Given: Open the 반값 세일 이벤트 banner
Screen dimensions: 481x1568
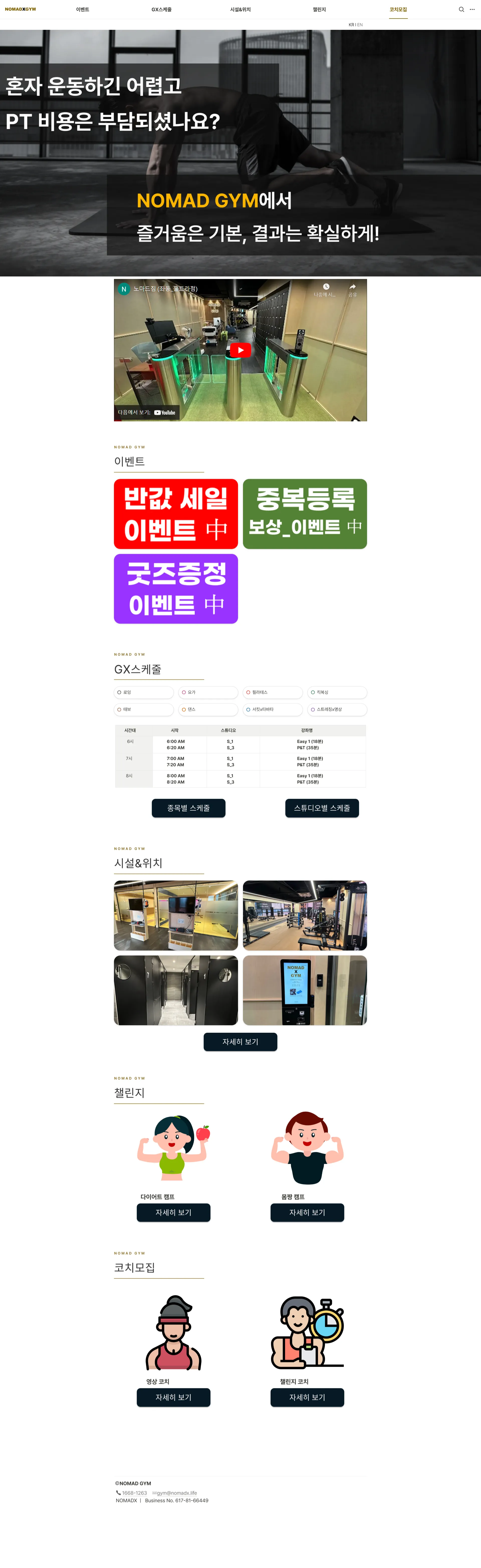Looking at the screenshot, I should [x=176, y=514].
